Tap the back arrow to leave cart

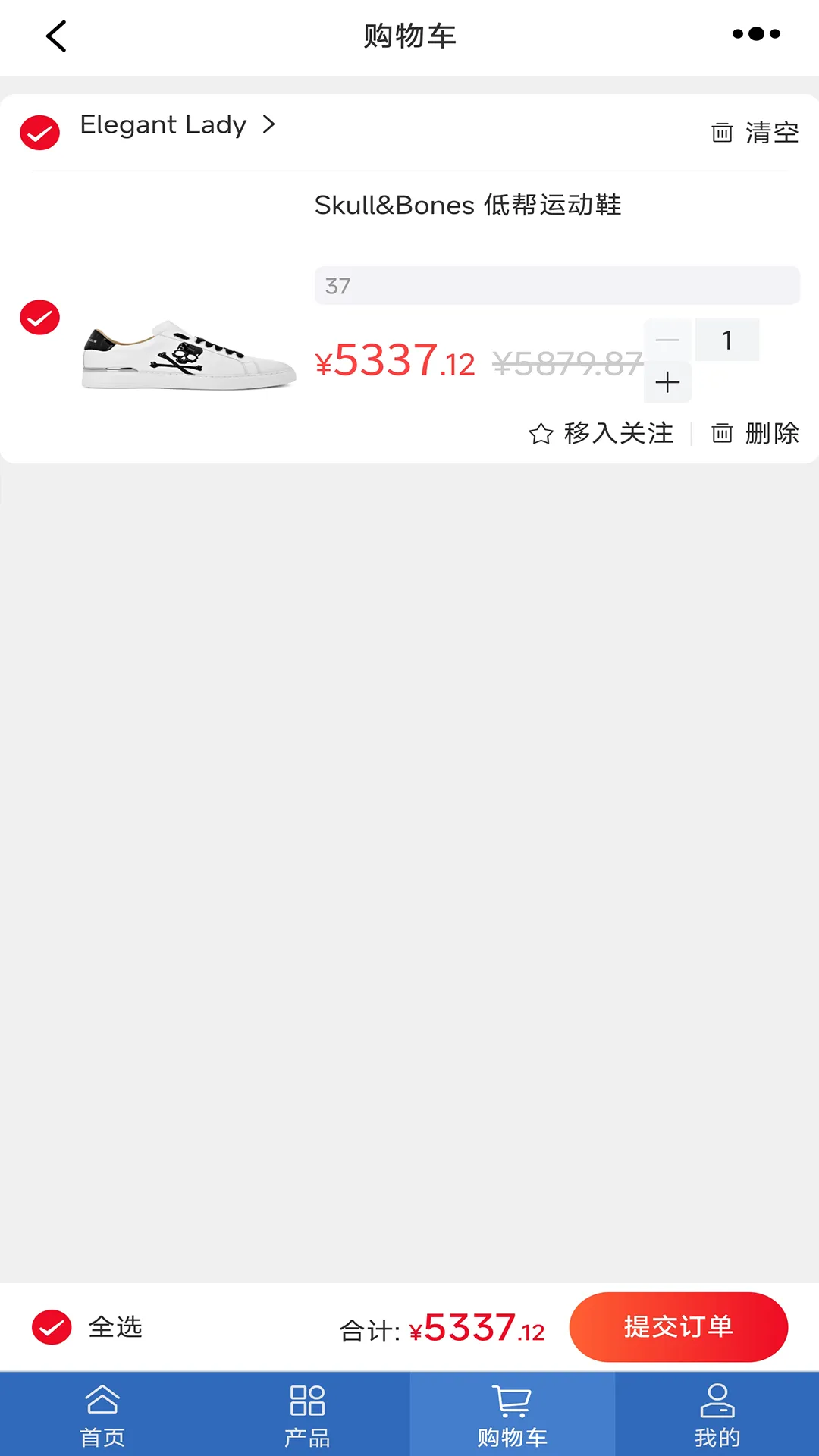tap(54, 36)
